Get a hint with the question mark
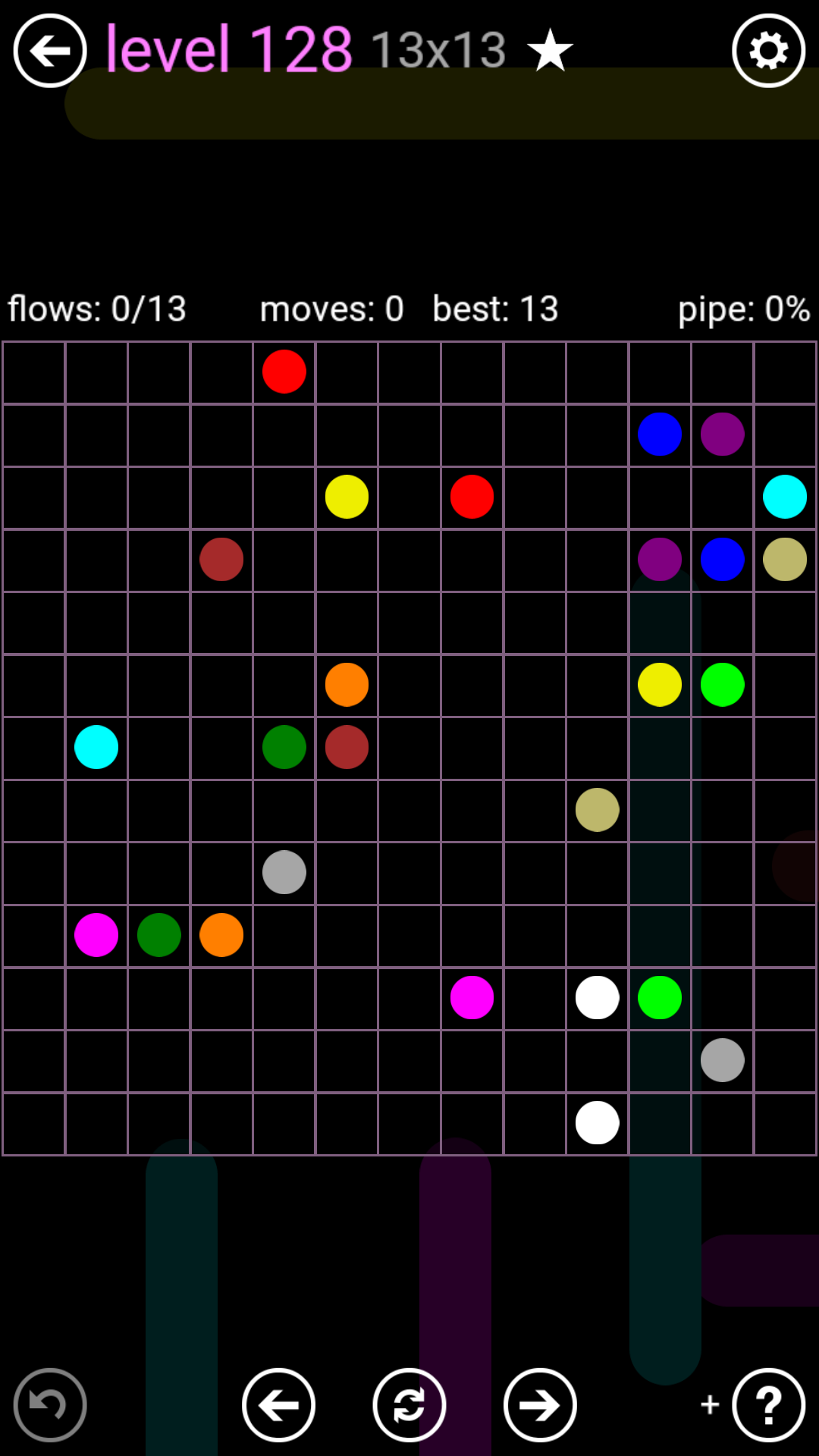Screen dimensions: 819x1456 pos(768,1405)
